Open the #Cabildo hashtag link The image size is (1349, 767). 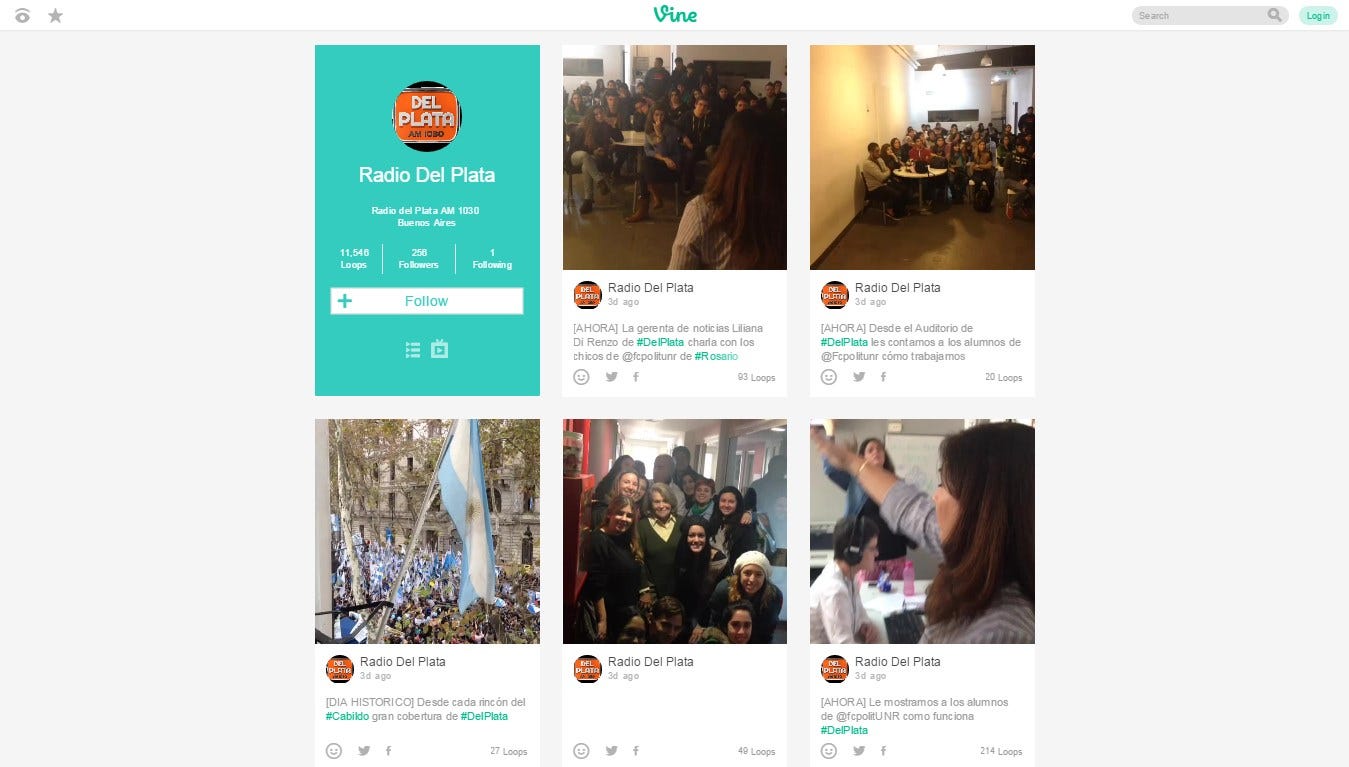click(347, 716)
